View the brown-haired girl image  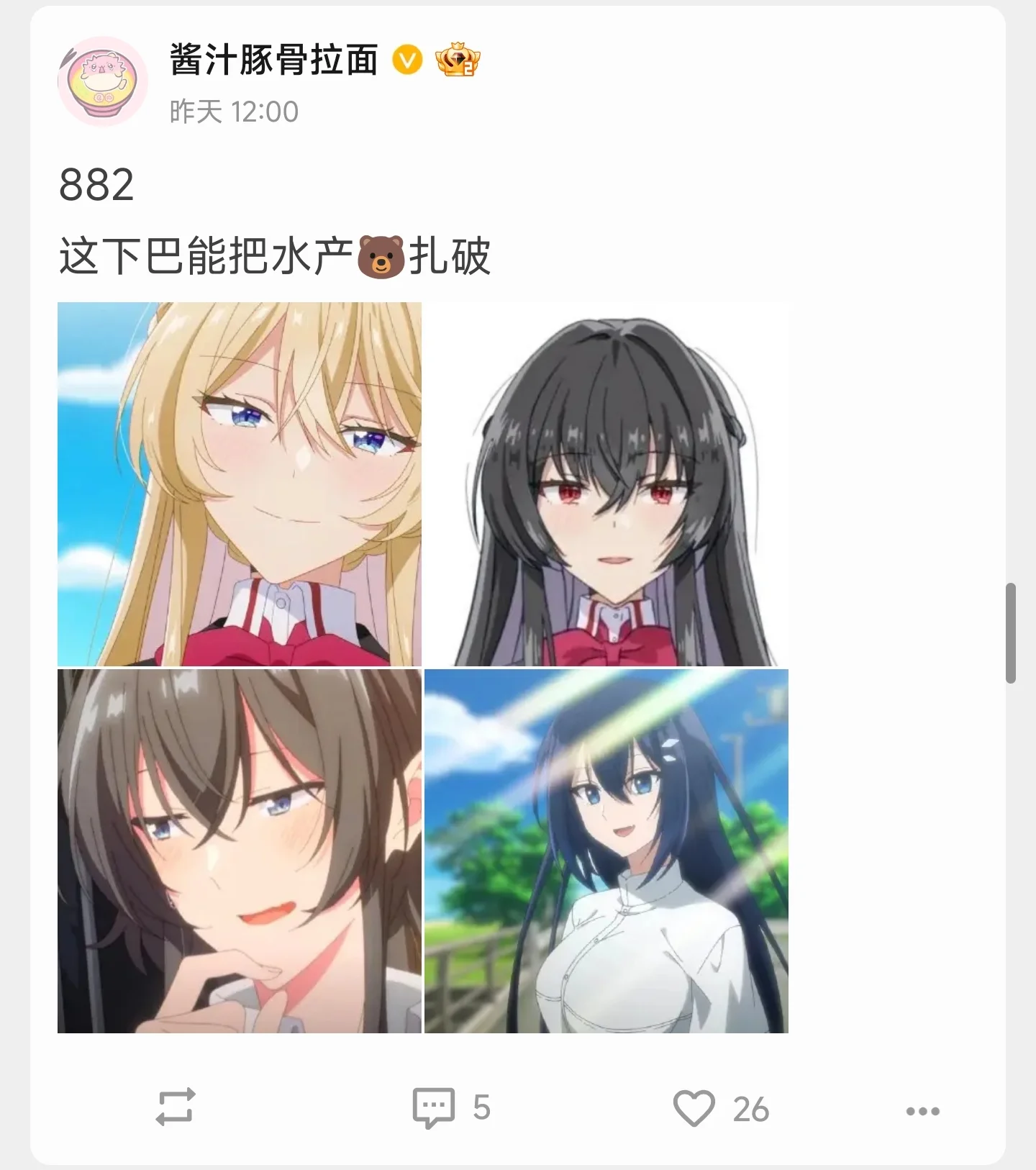tap(240, 851)
